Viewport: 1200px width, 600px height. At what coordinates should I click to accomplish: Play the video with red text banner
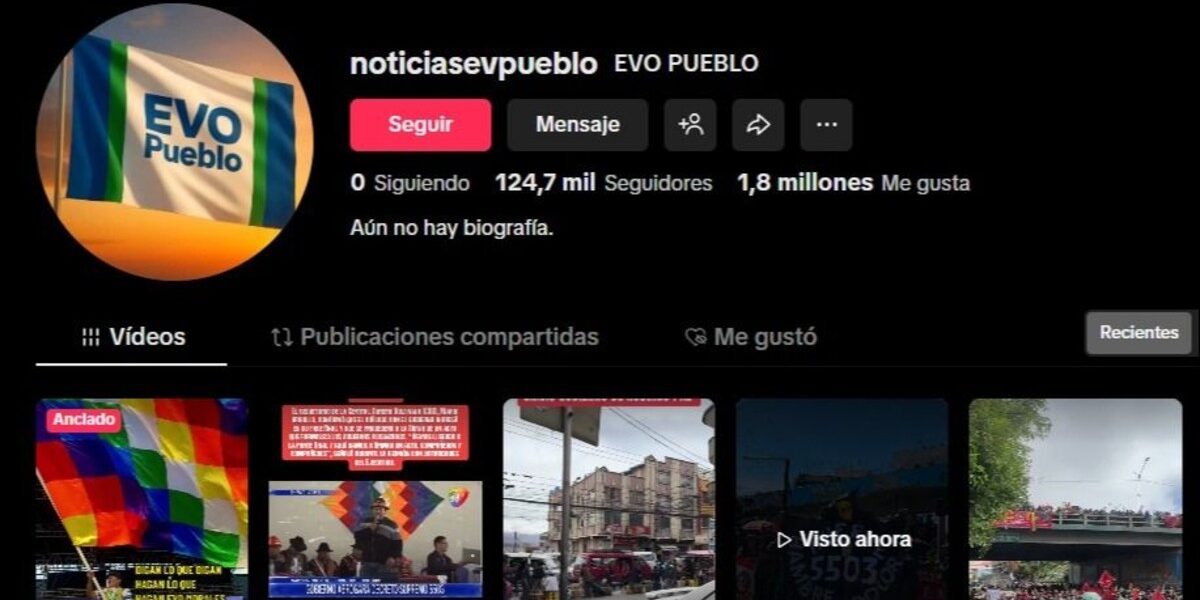(x=375, y=500)
